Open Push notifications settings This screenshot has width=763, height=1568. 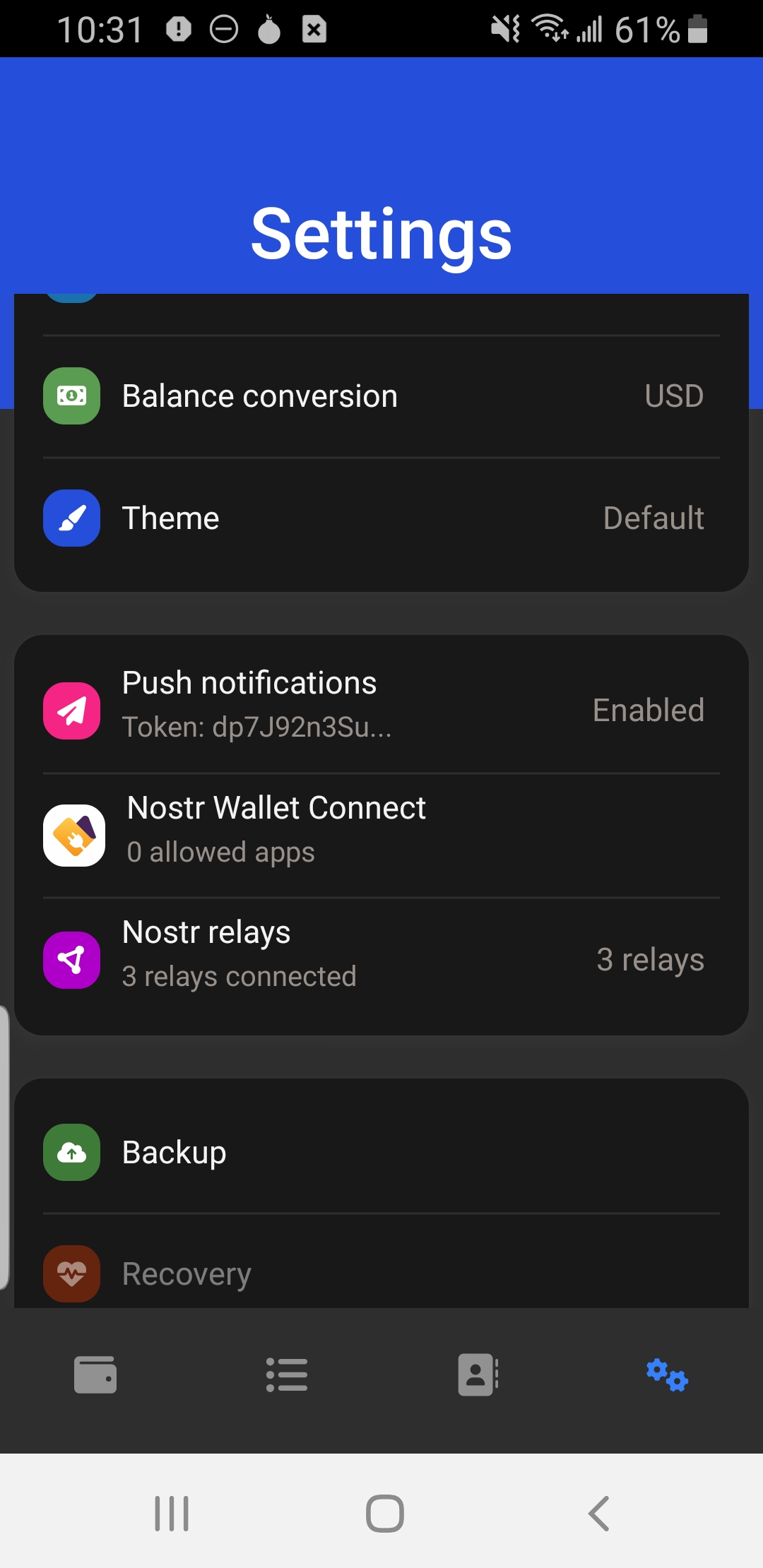pyautogui.click(x=381, y=709)
